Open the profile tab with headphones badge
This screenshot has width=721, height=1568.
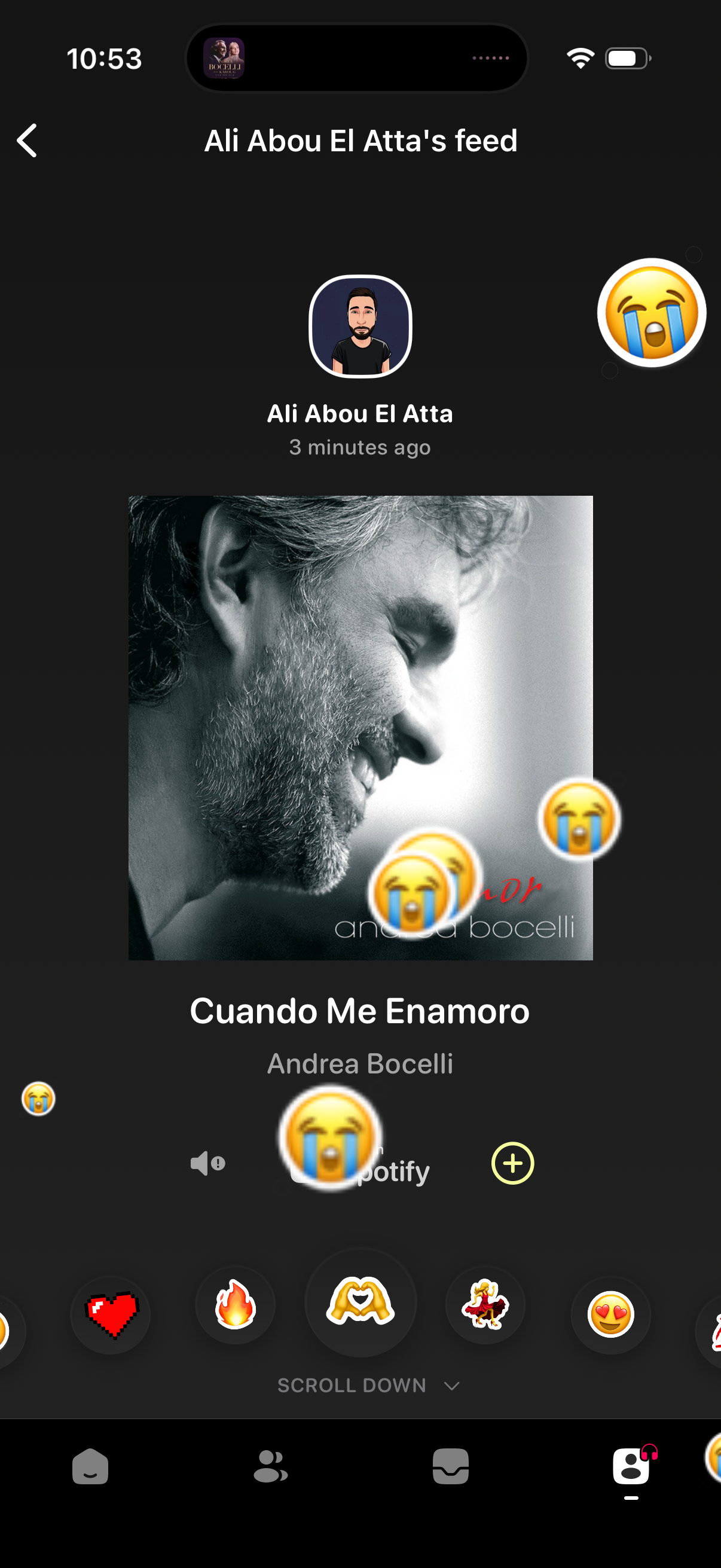[x=631, y=1466]
